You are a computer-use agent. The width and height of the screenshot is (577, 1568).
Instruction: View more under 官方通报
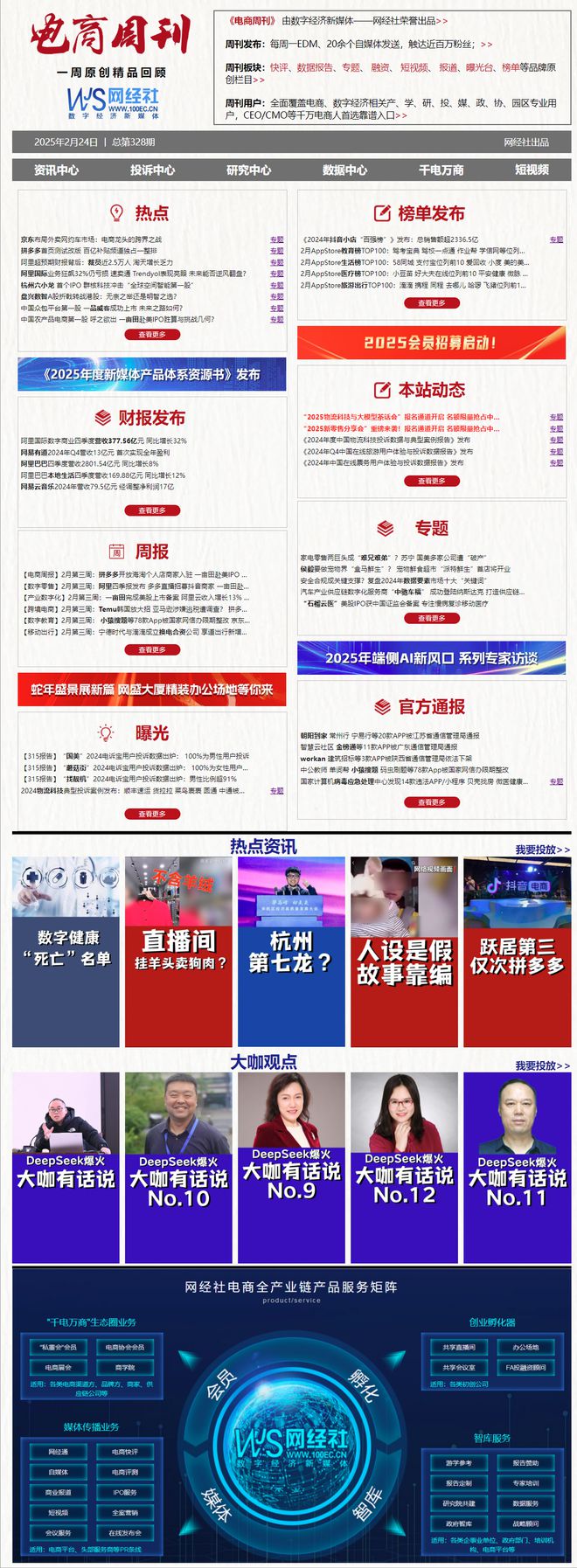[432, 801]
